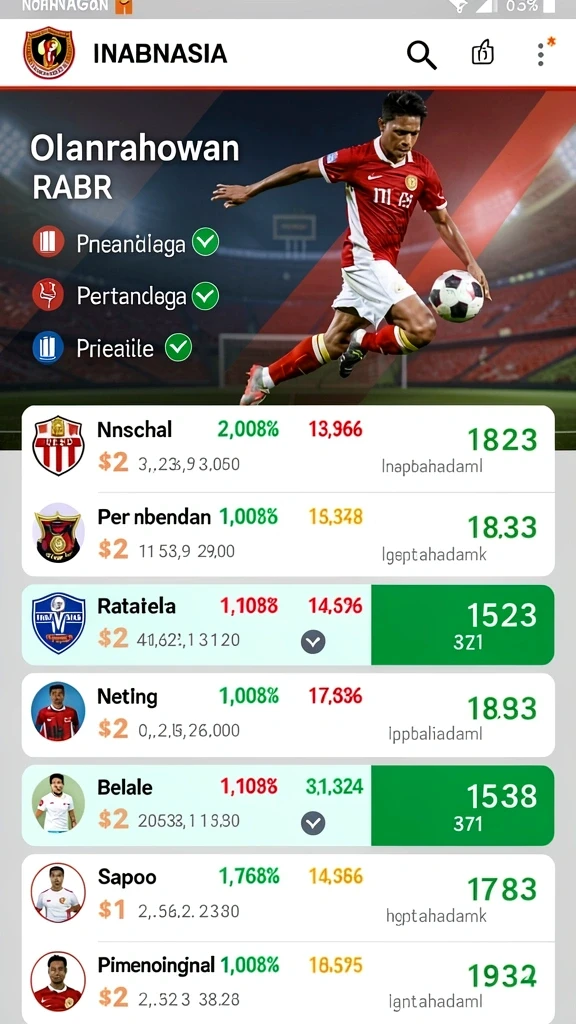The width and height of the screenshot is (576, 1024).
Task: Open the three-dot overflow menu
Action: pos(541,54)
